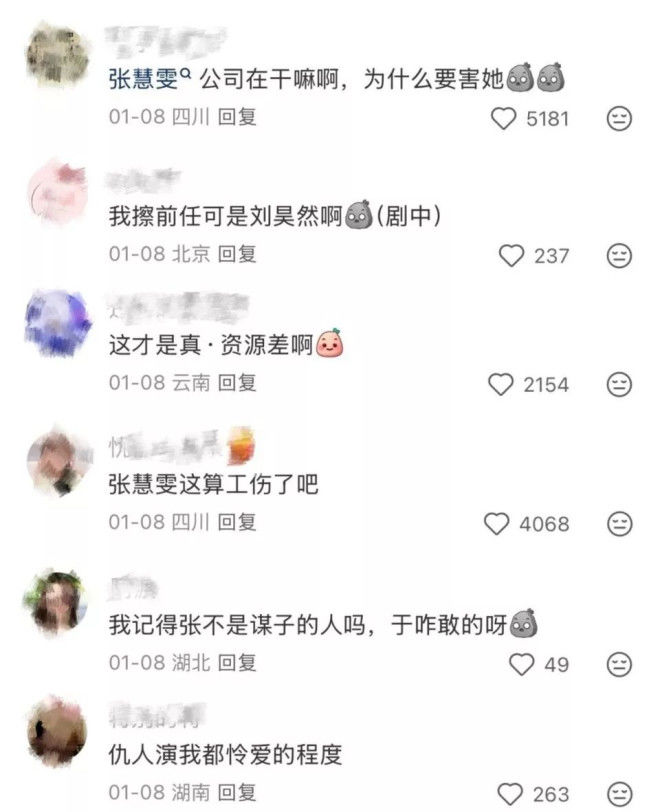This screenshot has height=812, width=660.
Task: Dislike the comment about 公司在干嘛啊
Action: [x=619, y=118]
